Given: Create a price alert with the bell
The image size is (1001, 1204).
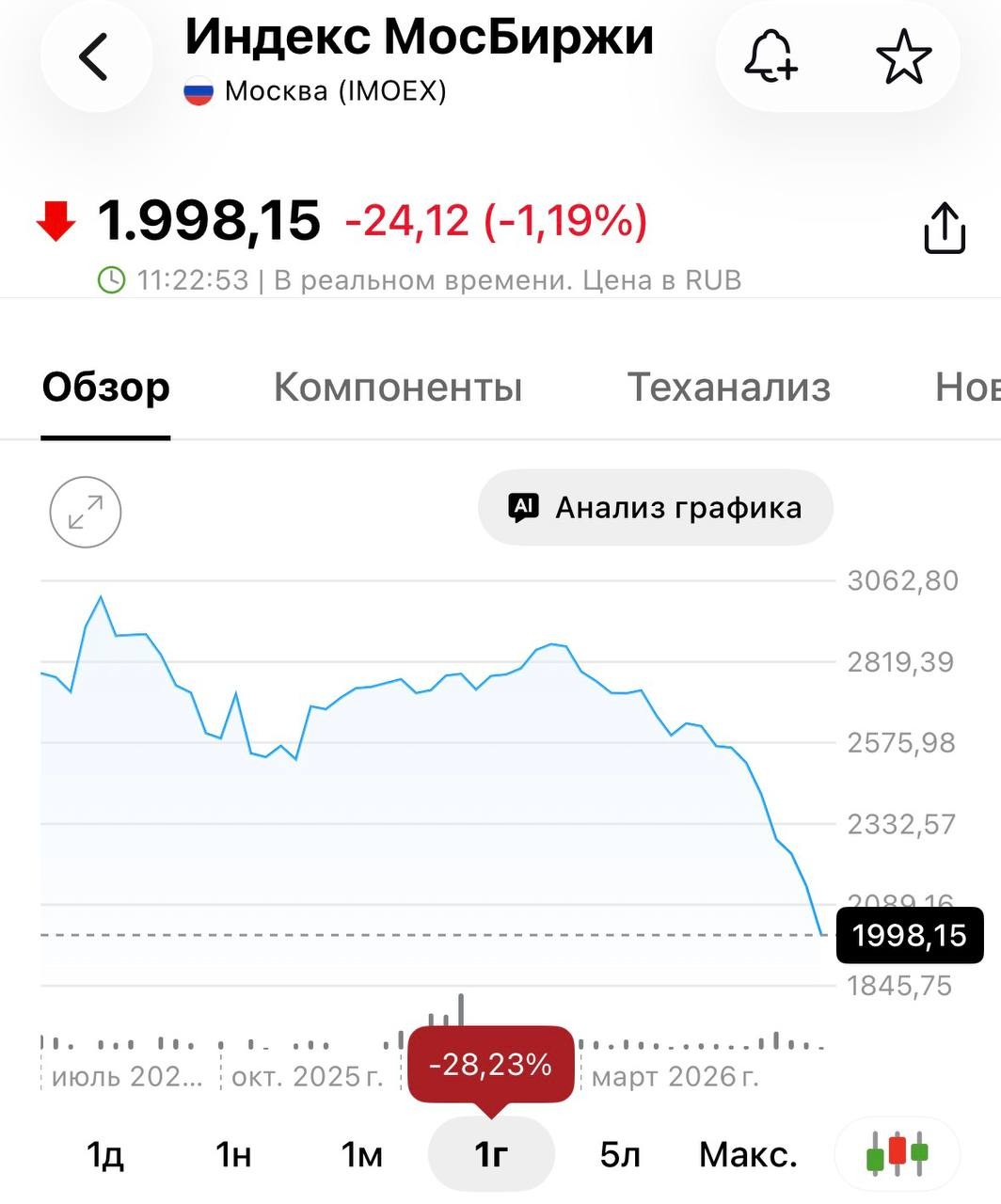Looking at the screenshot, I should pos(771,56).
